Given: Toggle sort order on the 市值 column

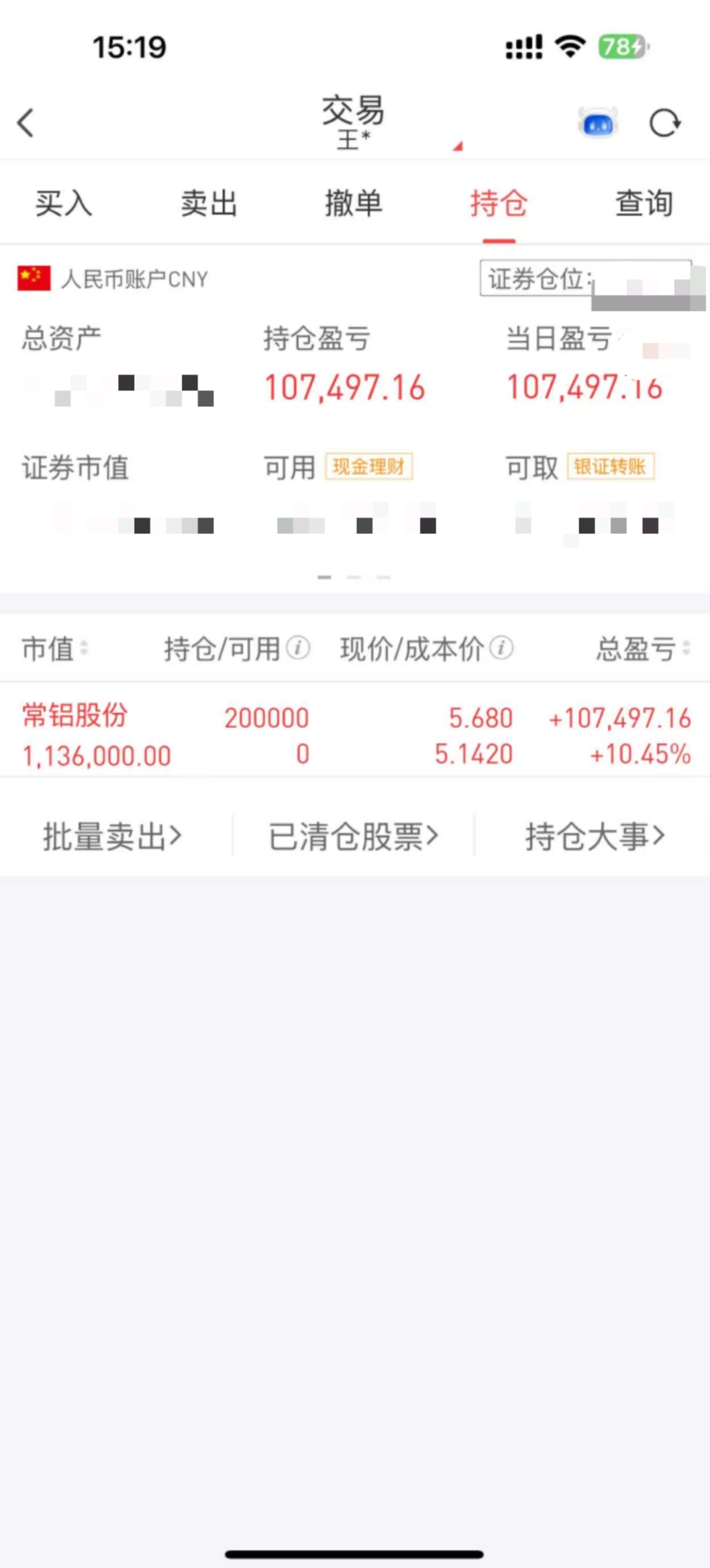Looking at the screenshot, I should pyautogui.click(x=83, y=648).
